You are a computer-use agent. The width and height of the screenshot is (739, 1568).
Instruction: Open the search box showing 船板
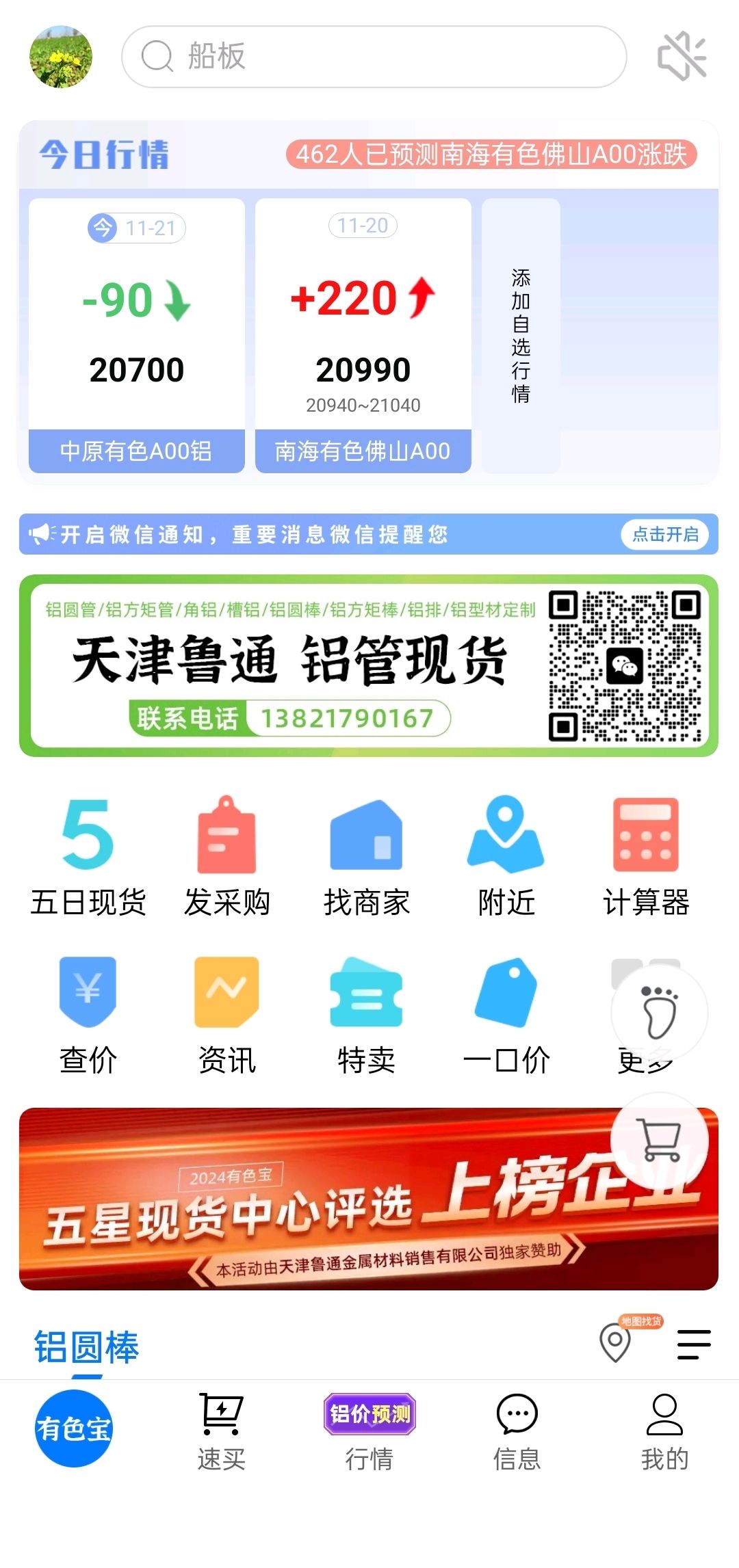point(374,57)
